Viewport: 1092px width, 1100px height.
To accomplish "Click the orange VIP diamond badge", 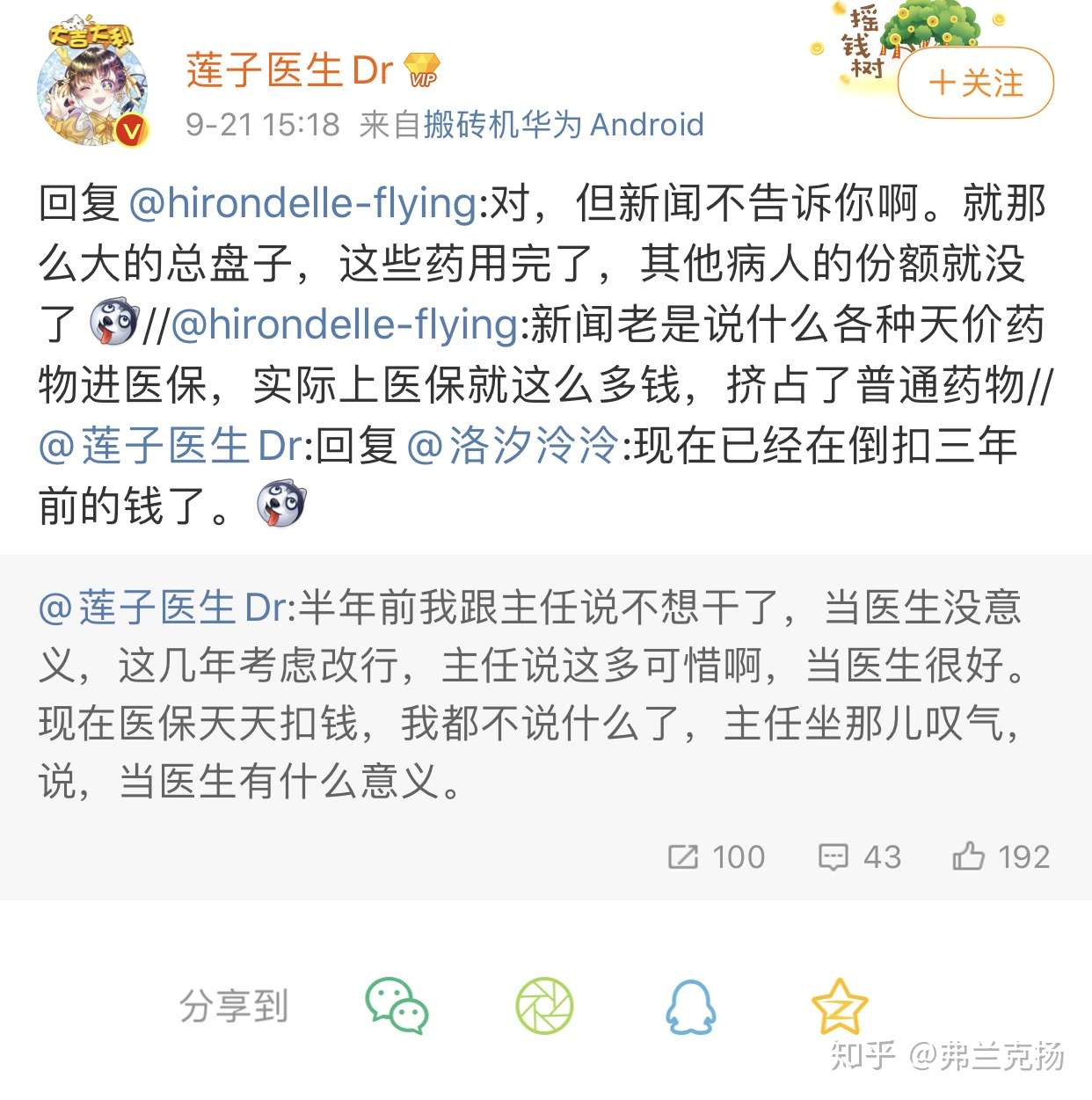I will coord(422,70).
